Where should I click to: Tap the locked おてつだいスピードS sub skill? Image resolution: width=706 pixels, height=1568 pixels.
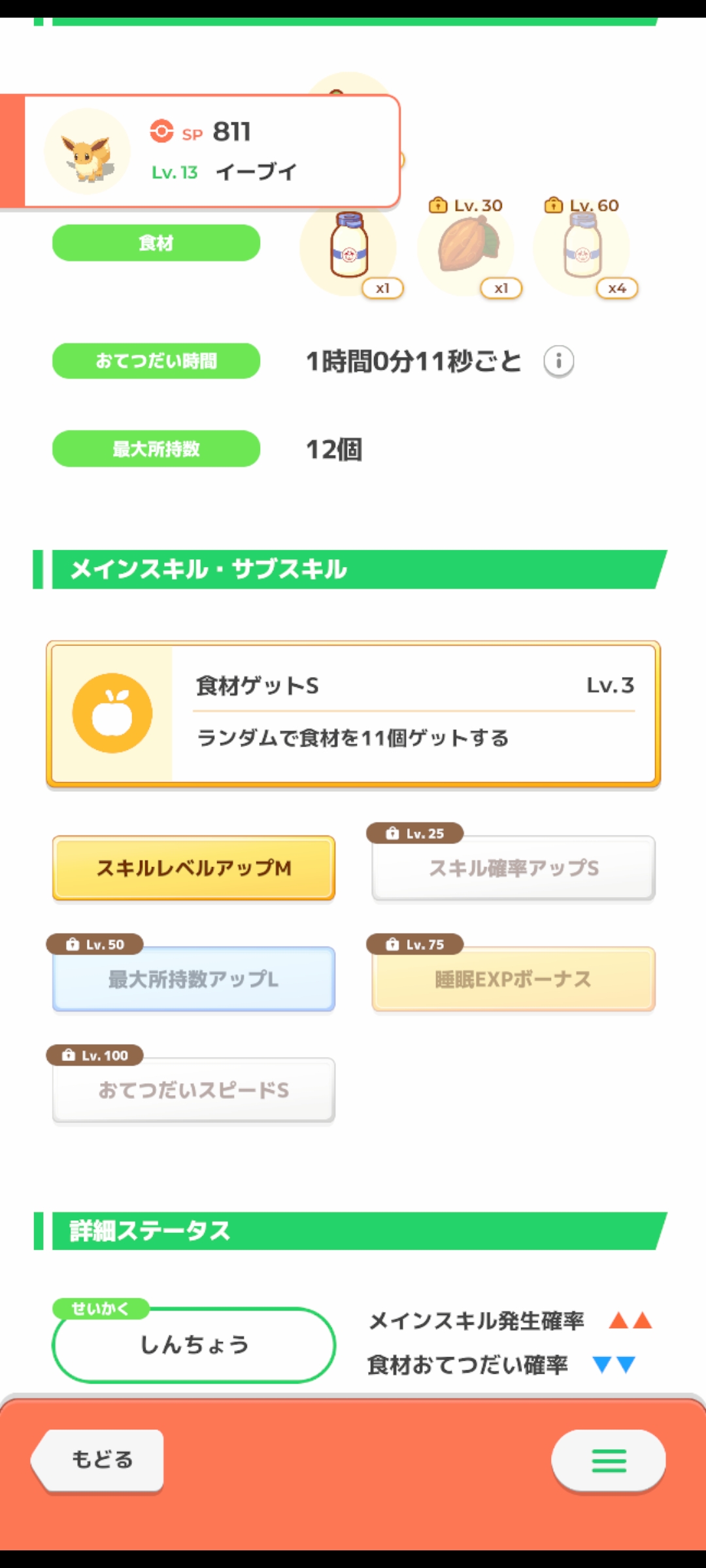coord(193,1090)
